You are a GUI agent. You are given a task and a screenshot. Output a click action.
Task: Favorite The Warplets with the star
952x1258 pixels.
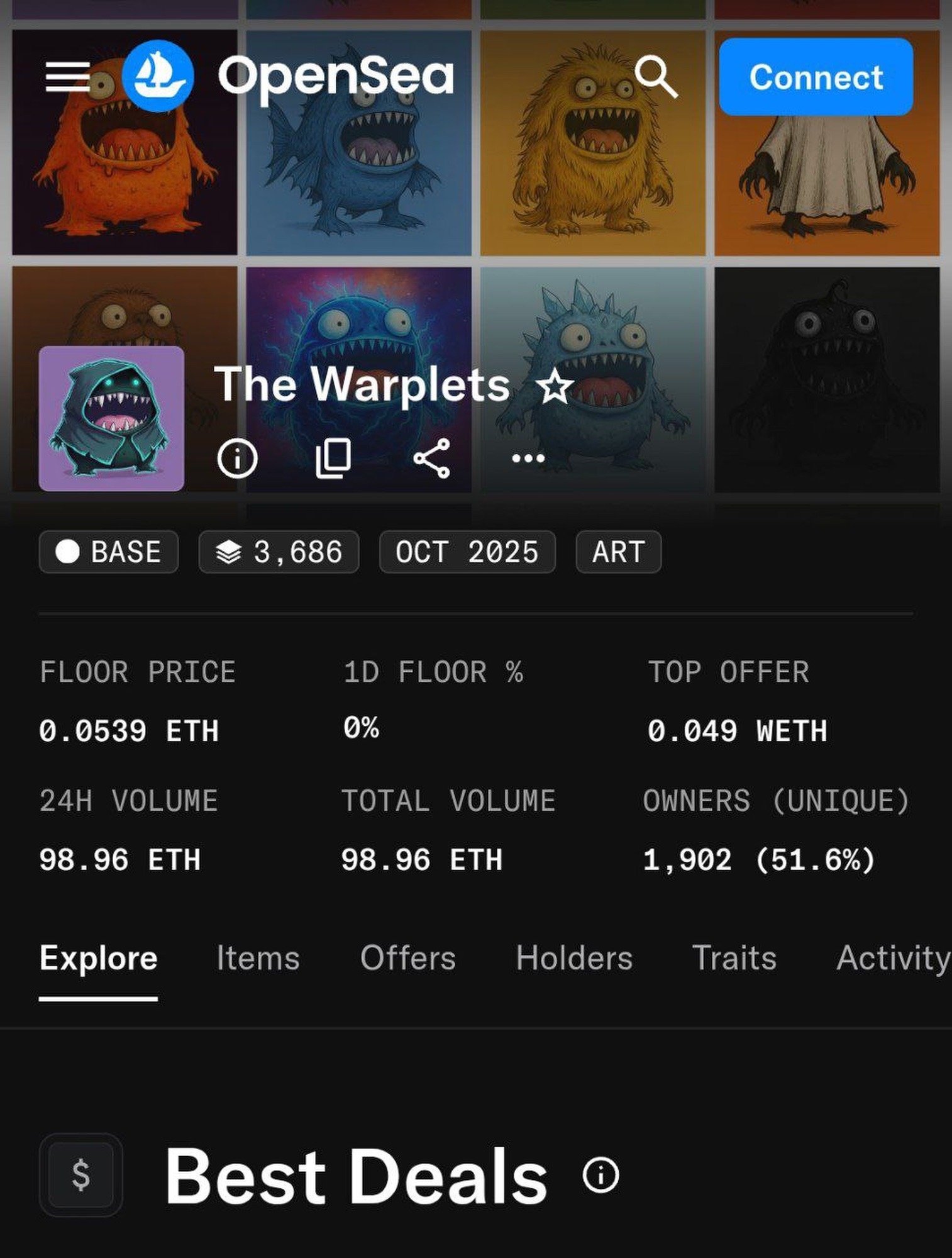coord(555,386)
